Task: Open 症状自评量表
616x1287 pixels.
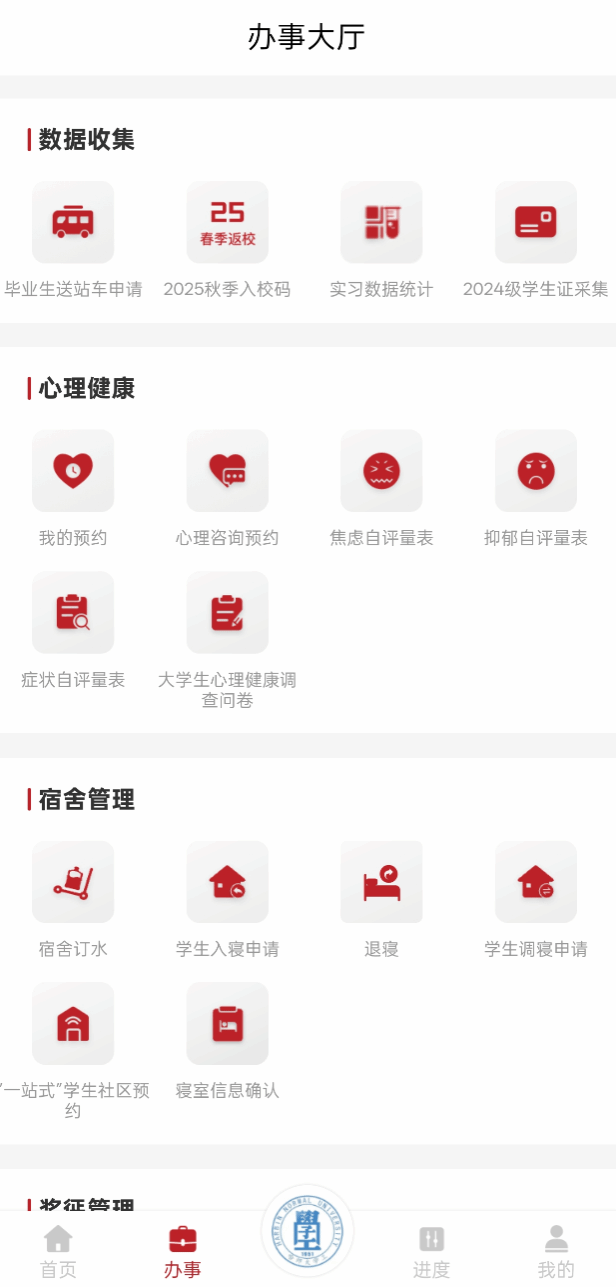Action: point(73,613)
